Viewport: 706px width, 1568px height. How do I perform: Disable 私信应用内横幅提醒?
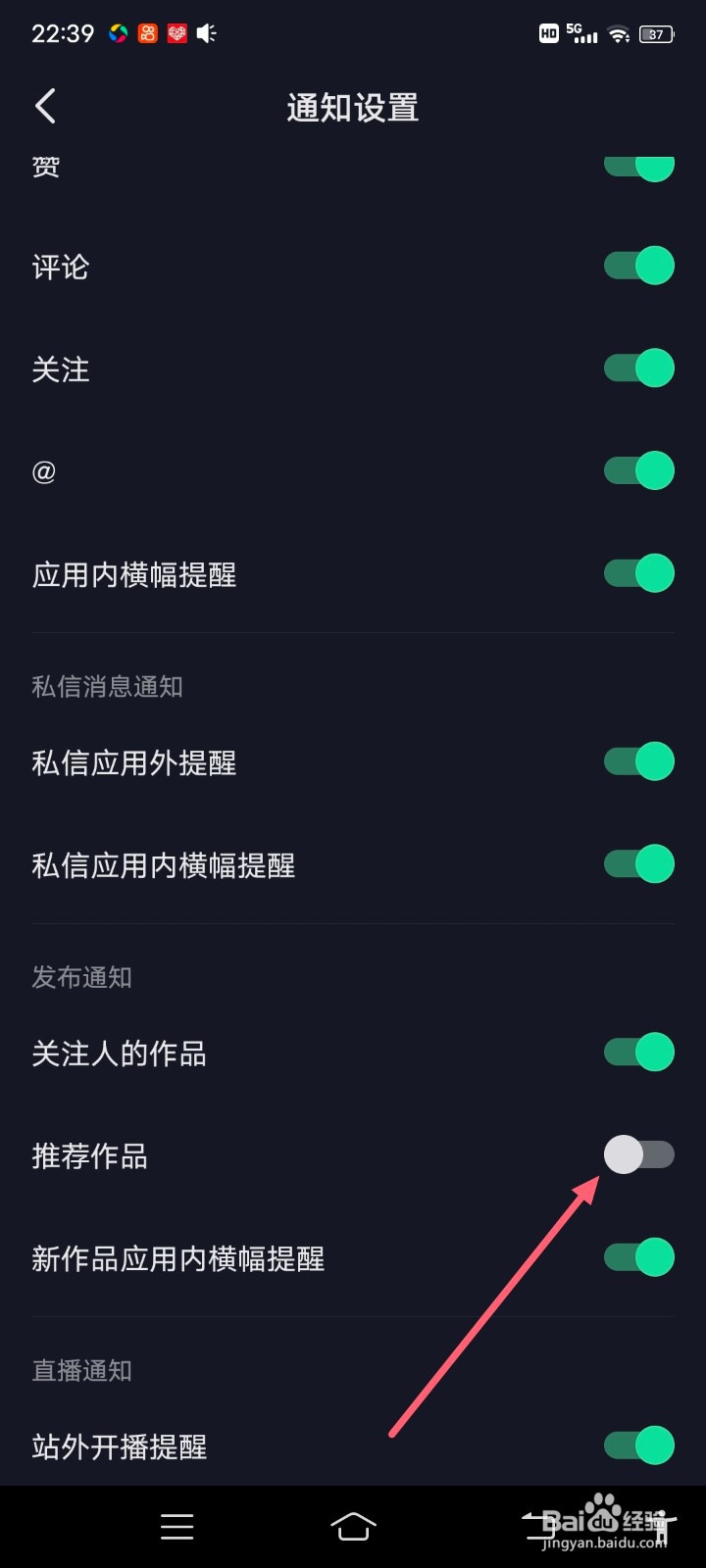point(638,864)
